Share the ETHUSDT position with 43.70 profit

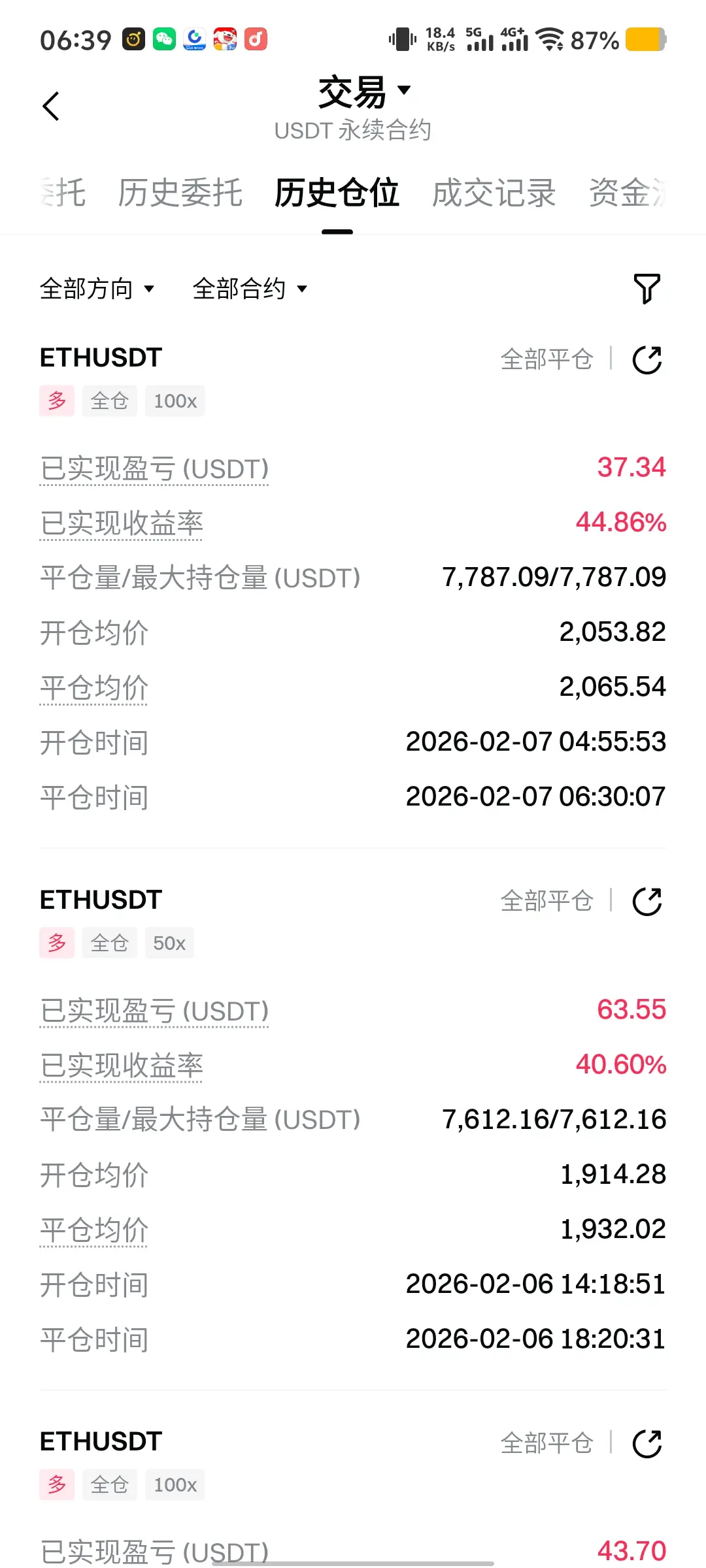click(x=647, y=1444)
